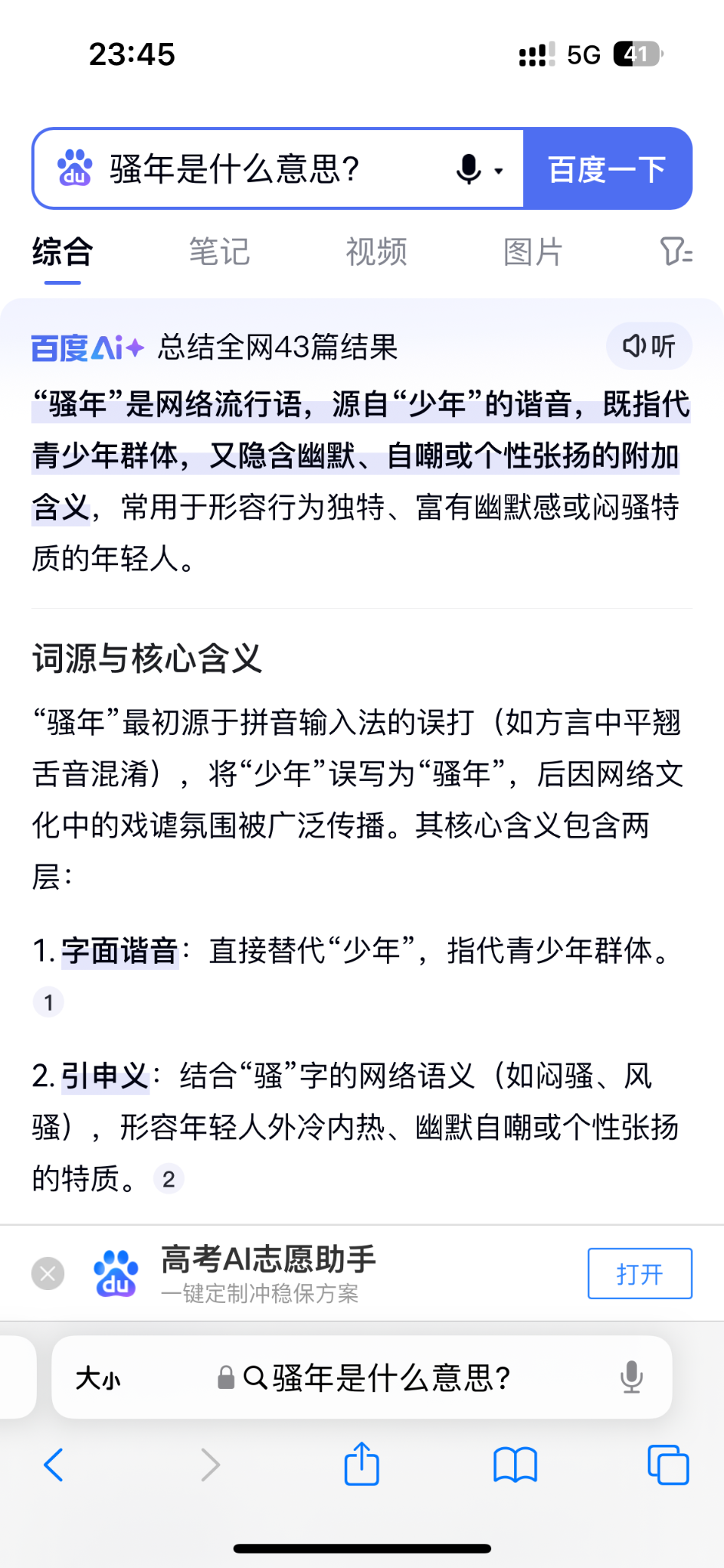Tap the microphone voice search in Baidu box
724x1568 pixels.
click(x=468, y=169)
